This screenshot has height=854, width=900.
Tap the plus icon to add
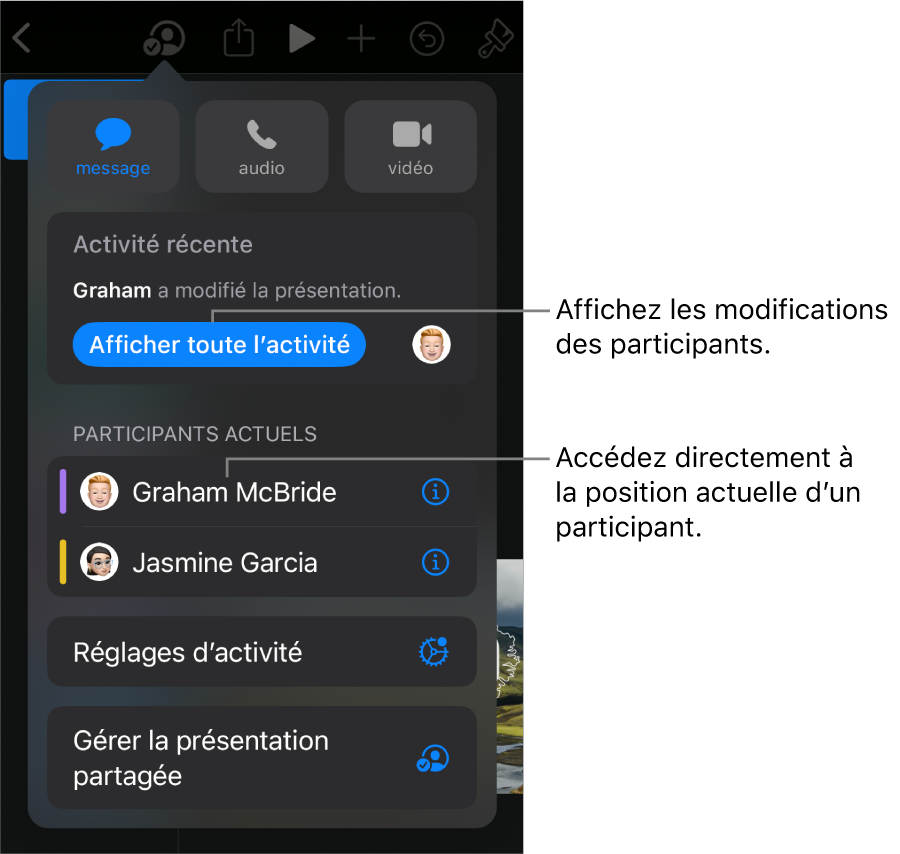click(361, 38)
